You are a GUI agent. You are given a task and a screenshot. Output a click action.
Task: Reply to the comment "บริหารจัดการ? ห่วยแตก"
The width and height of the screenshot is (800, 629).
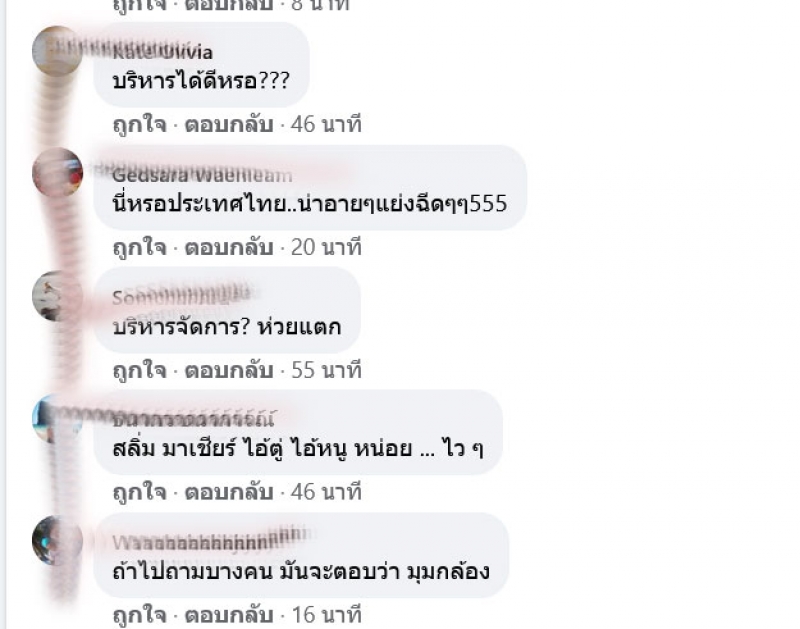pyautogui.click(x=229, y=370)
